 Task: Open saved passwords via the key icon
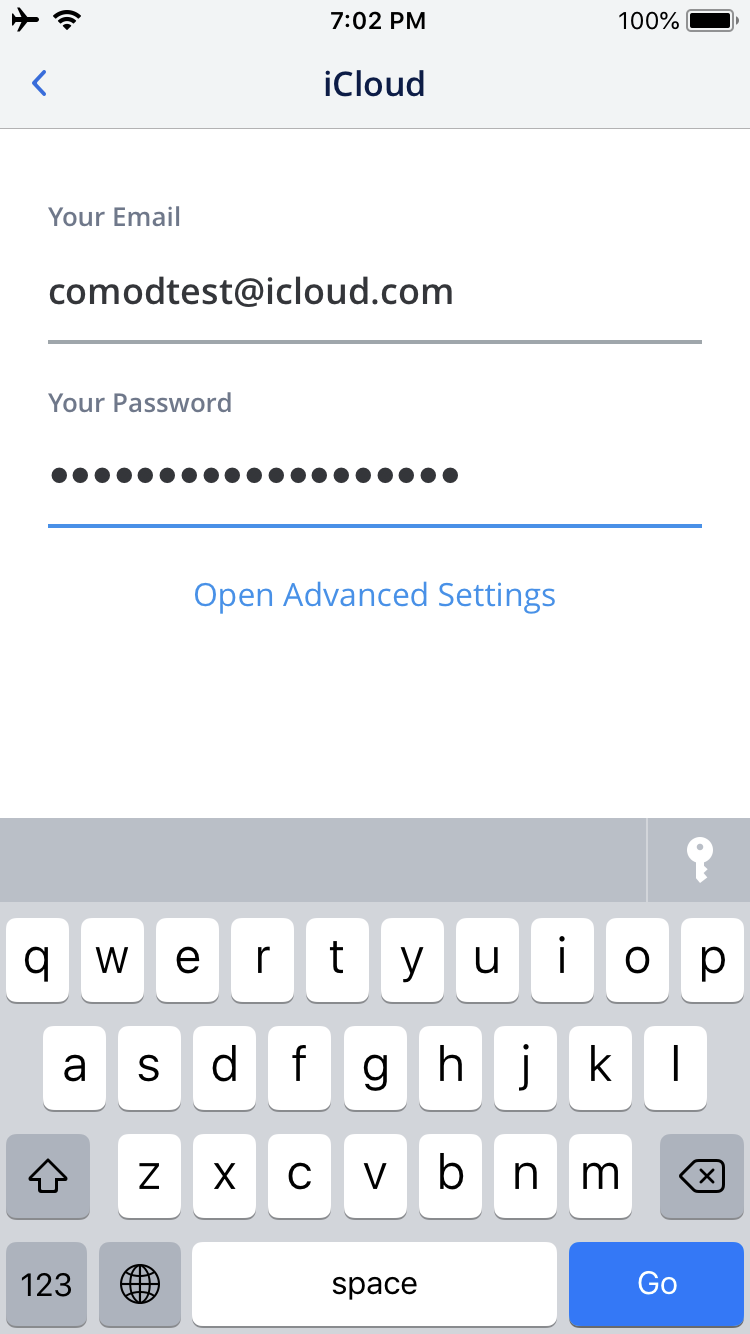pyautogui.click(x=699, y=860)
